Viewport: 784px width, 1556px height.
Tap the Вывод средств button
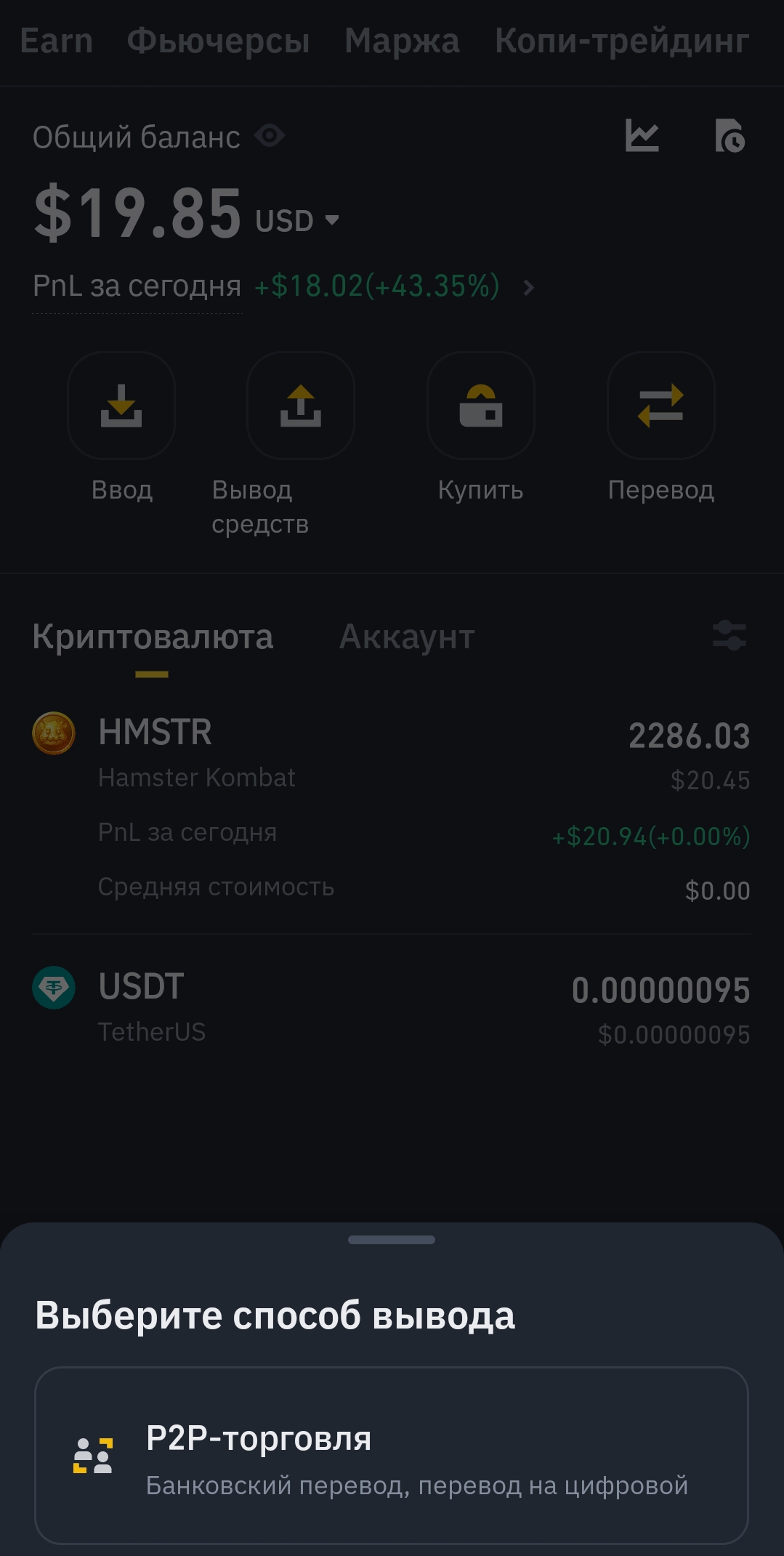(x=301, y=406)
